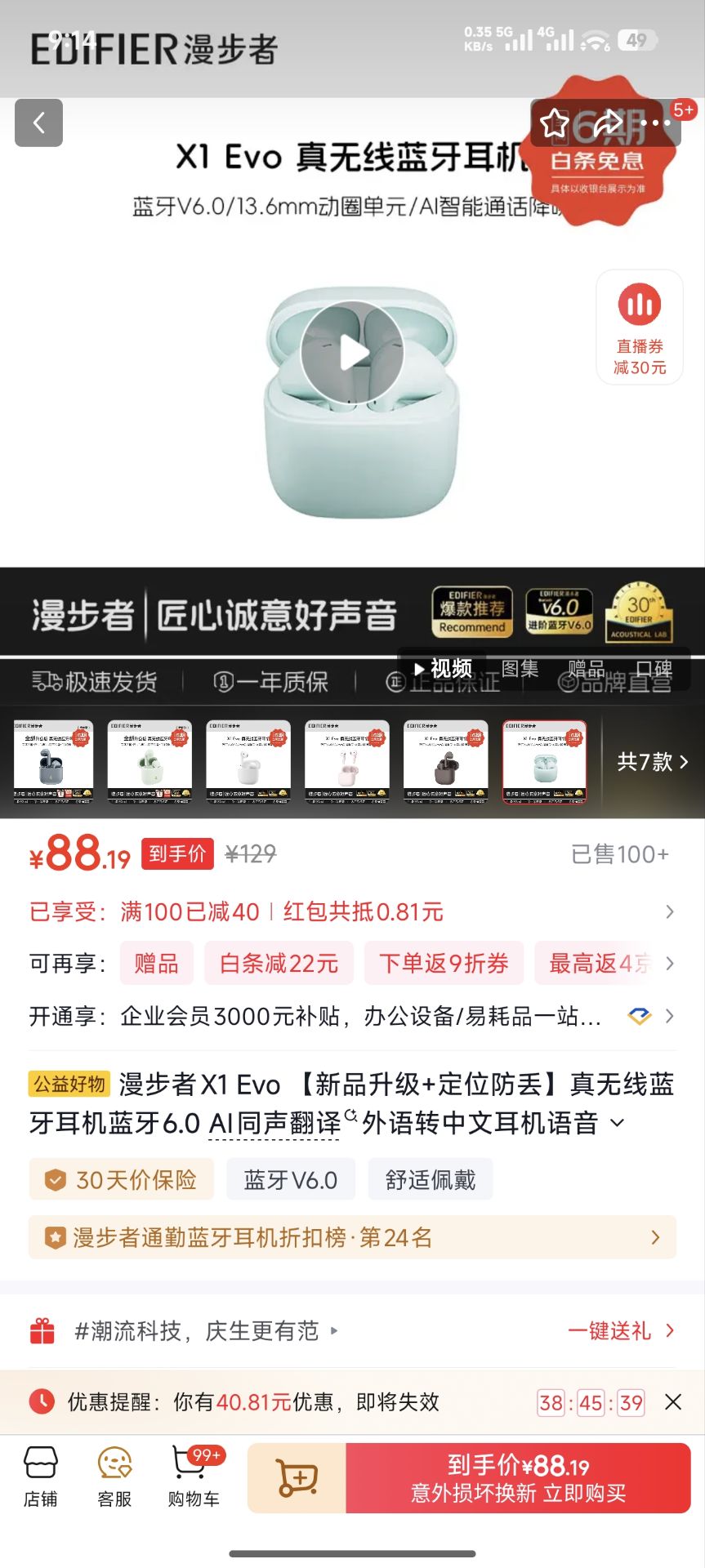Switch to the 口碑 tab
The width and height of the screenshot is (705, 1568).
[654, 669]
